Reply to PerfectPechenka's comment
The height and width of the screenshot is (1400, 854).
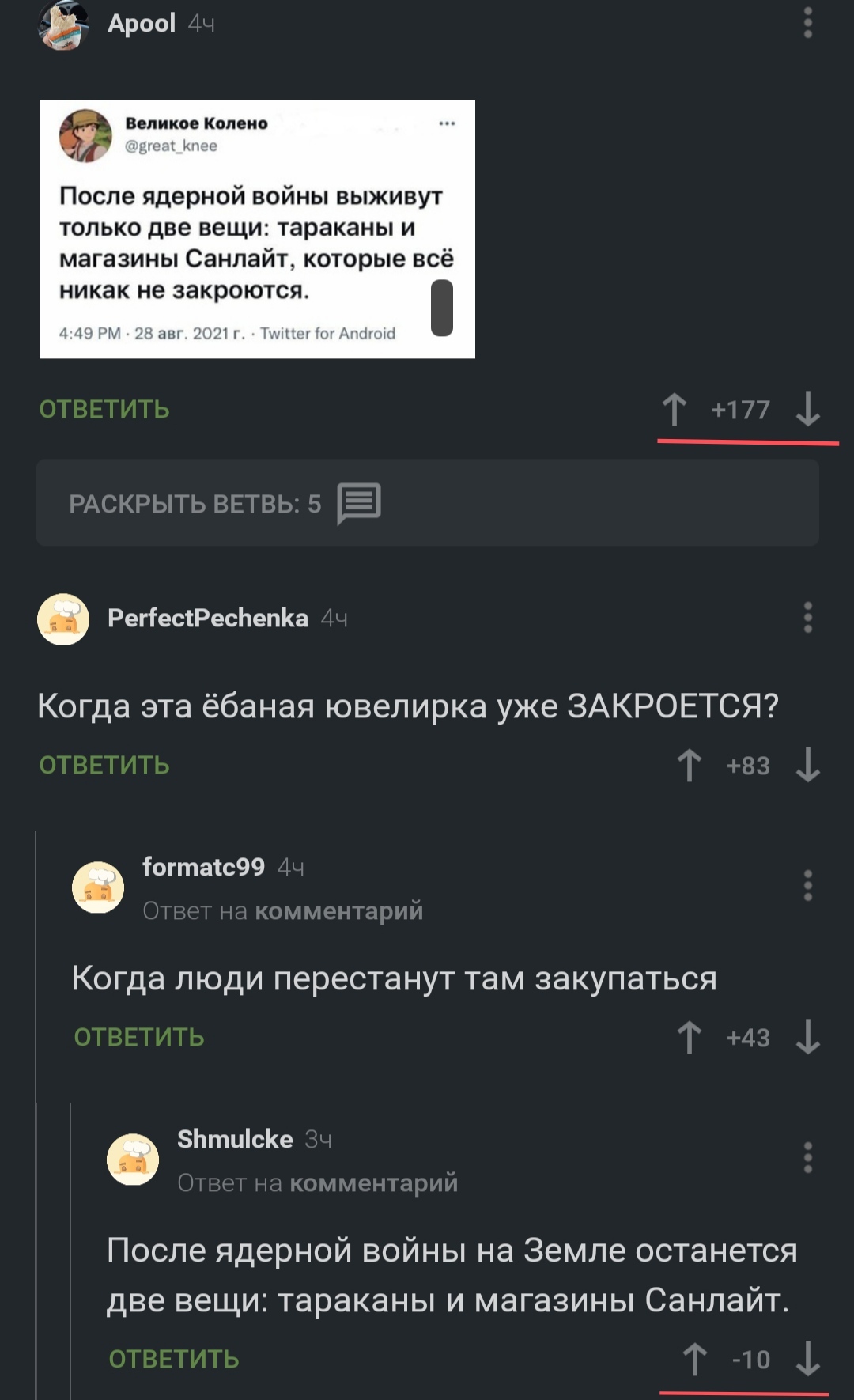click(104, 765)
